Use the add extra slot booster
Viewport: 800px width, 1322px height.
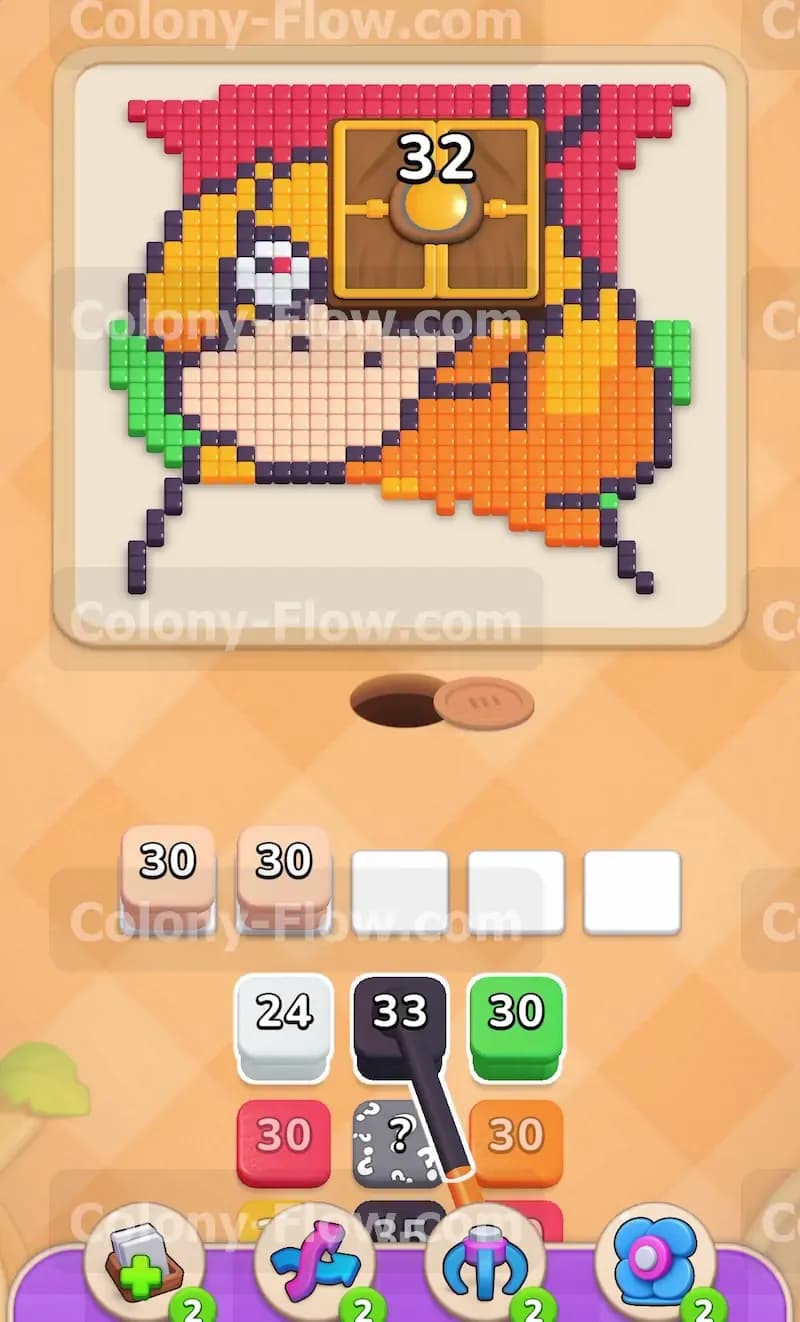coord(145,1264)
